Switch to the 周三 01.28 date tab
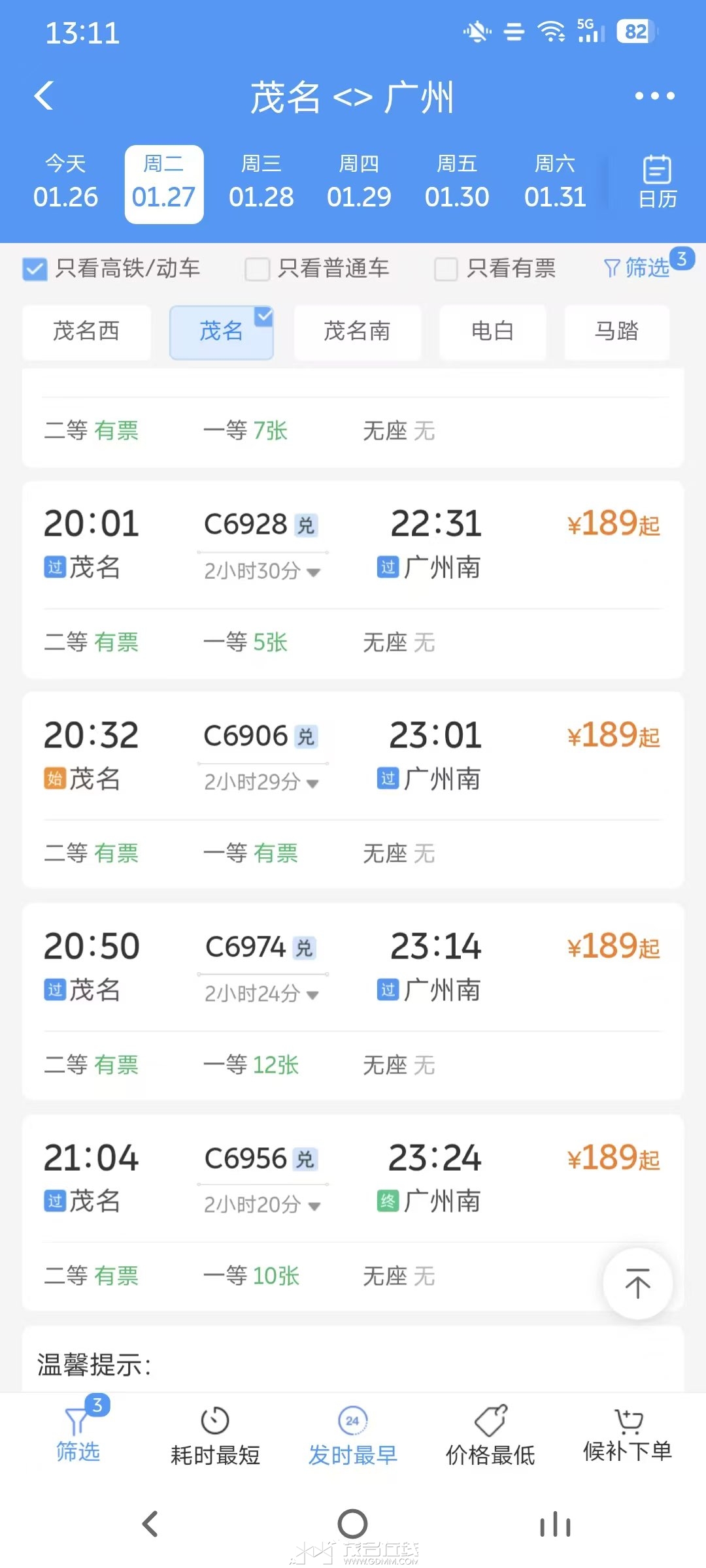The width and height of the screenshot is (706, 1568). coord(260,182)
